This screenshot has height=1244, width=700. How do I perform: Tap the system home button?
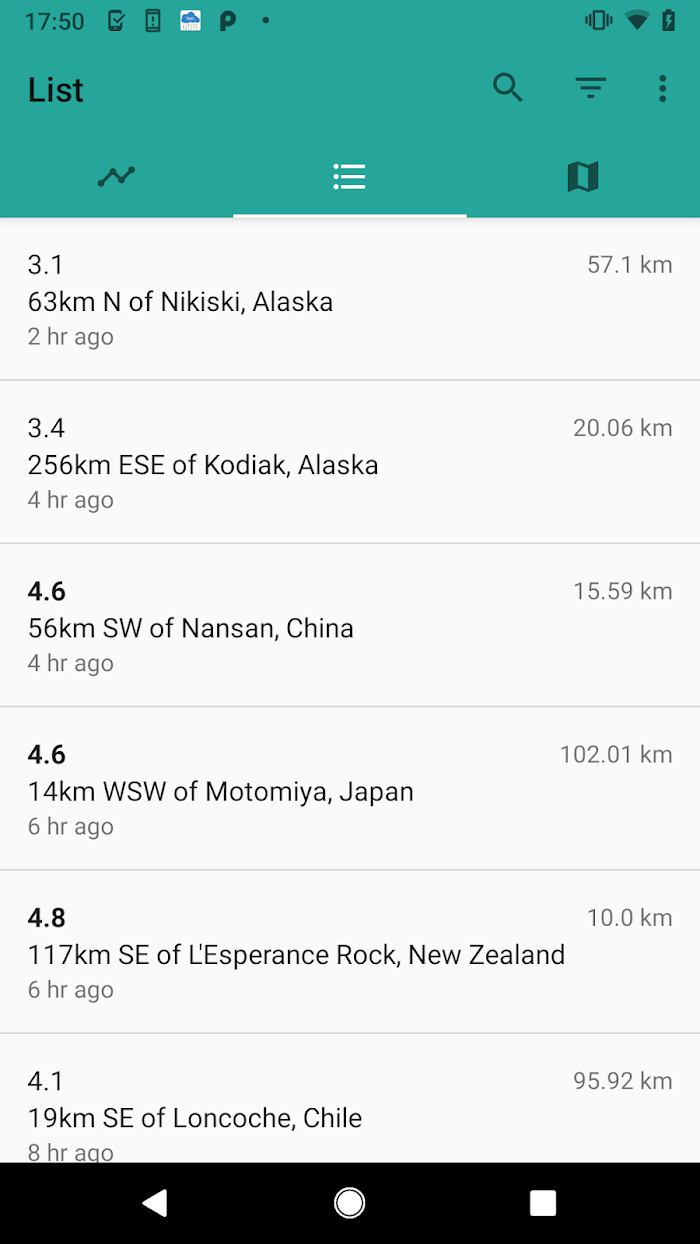pyautogui.click(x=349, y=1203)
